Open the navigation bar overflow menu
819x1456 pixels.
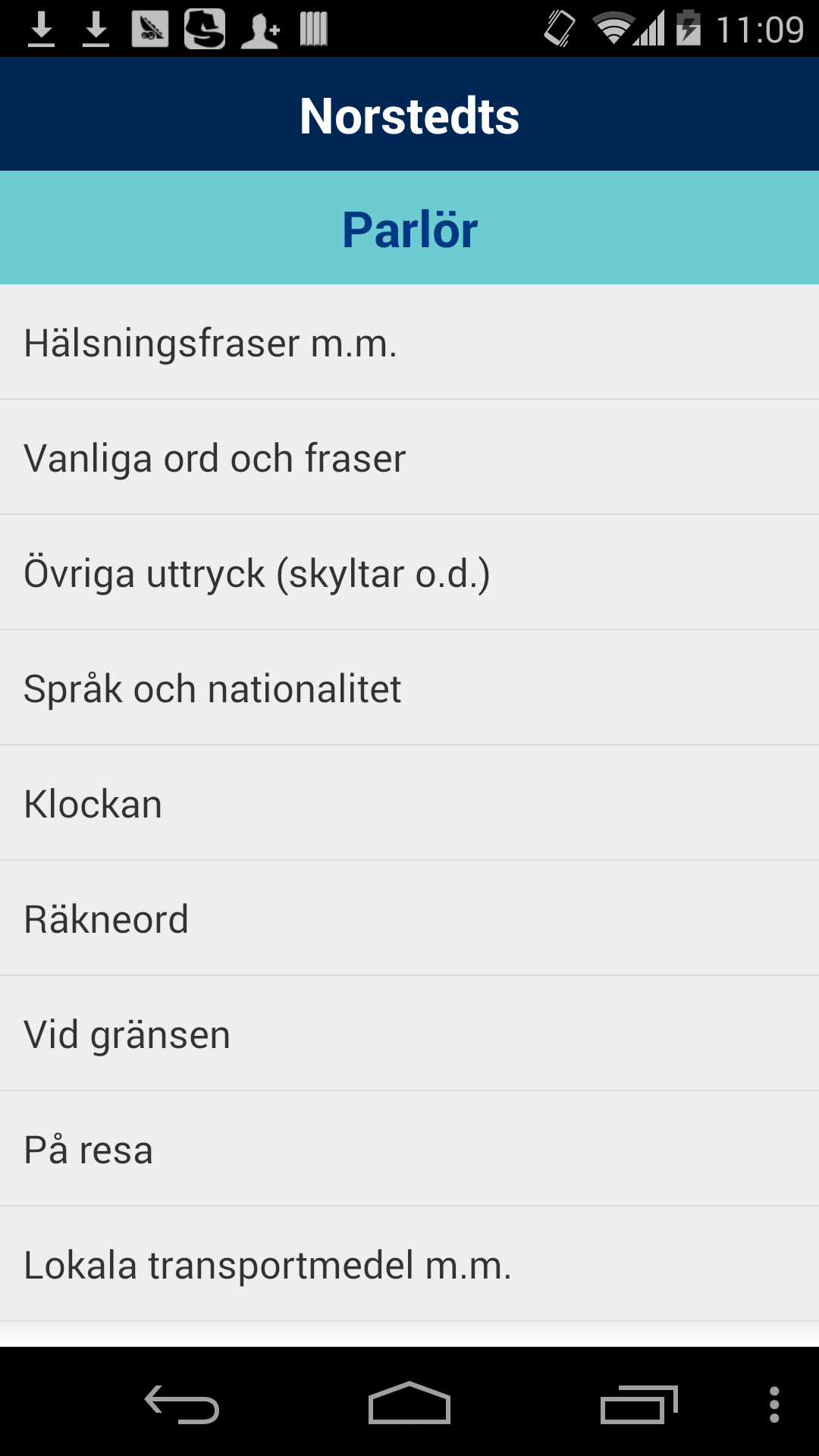pos(773,1404)
